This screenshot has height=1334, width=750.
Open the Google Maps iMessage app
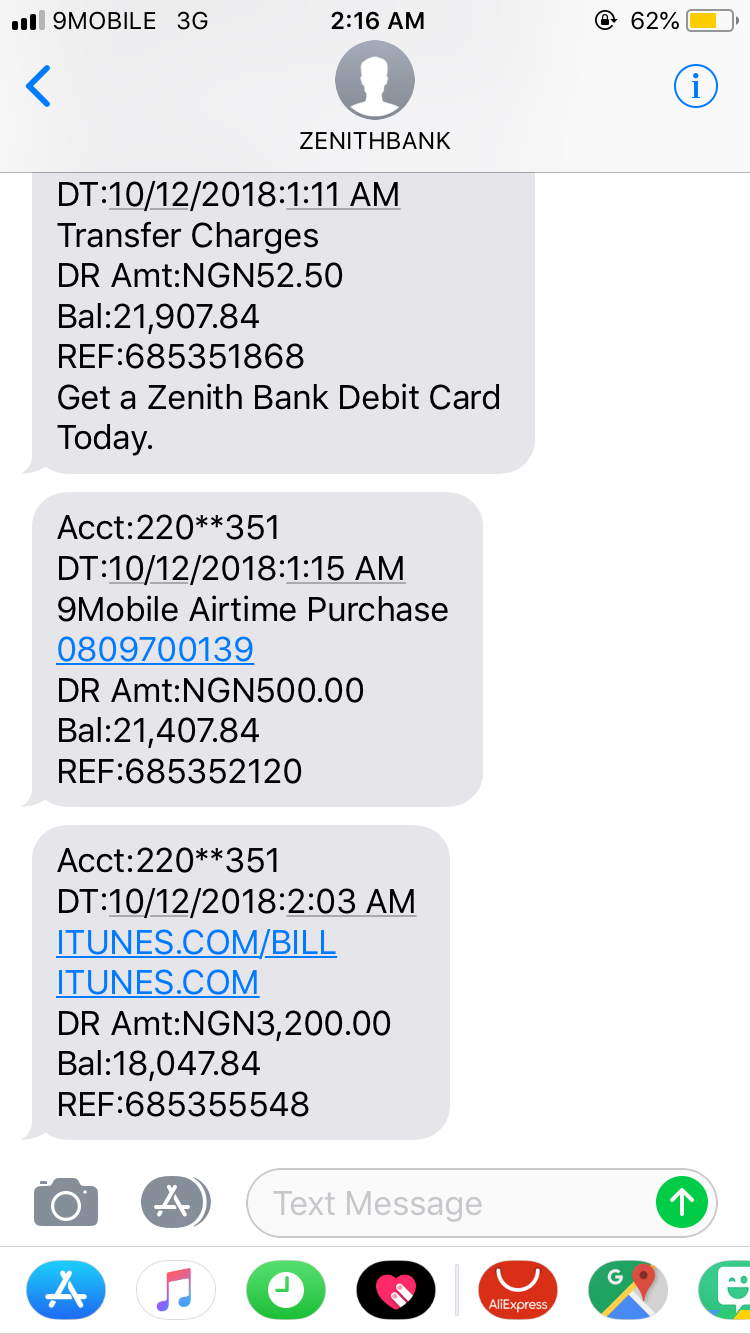coord(627,1290)
